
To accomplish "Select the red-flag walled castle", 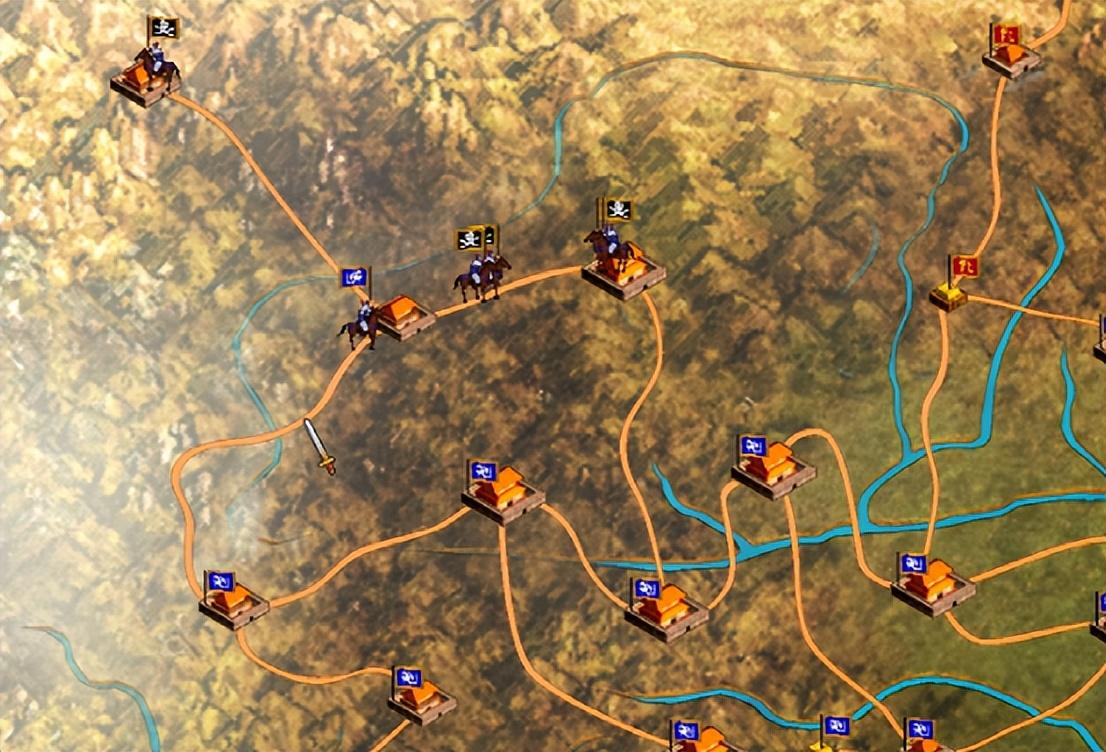I will [1009, 51].
